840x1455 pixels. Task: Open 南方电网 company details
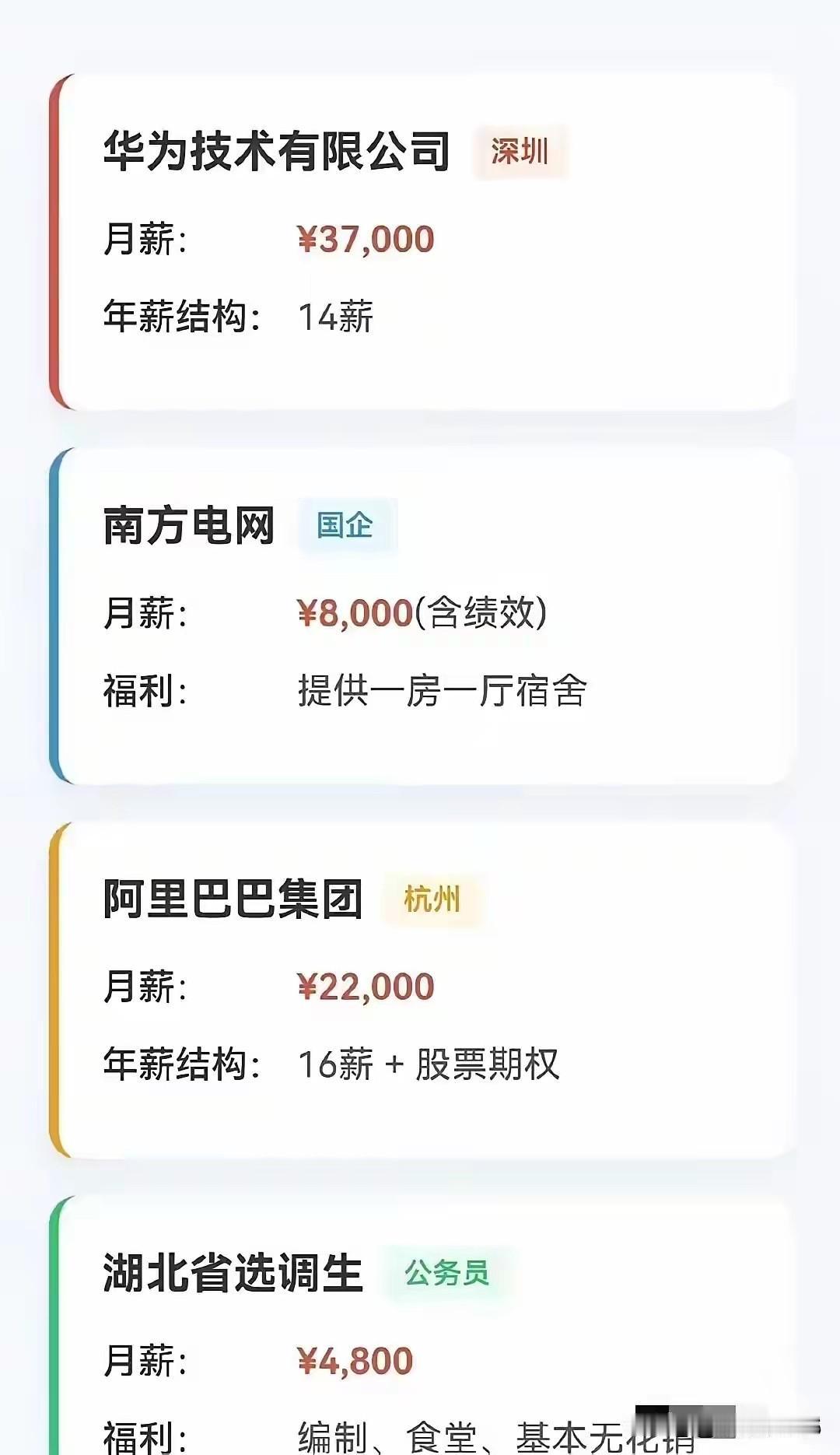tap(191, 524)
